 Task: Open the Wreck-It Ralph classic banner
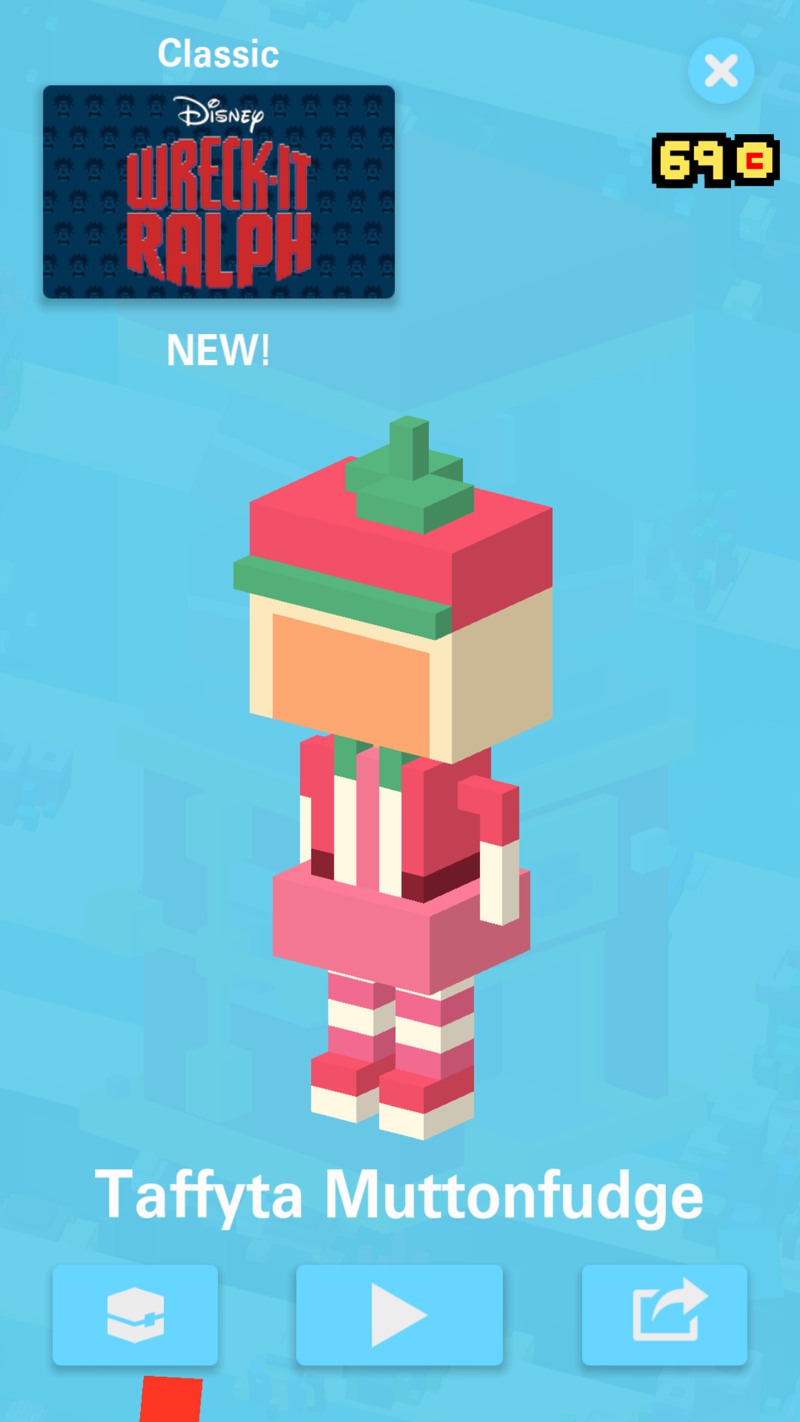pos(219,192)
